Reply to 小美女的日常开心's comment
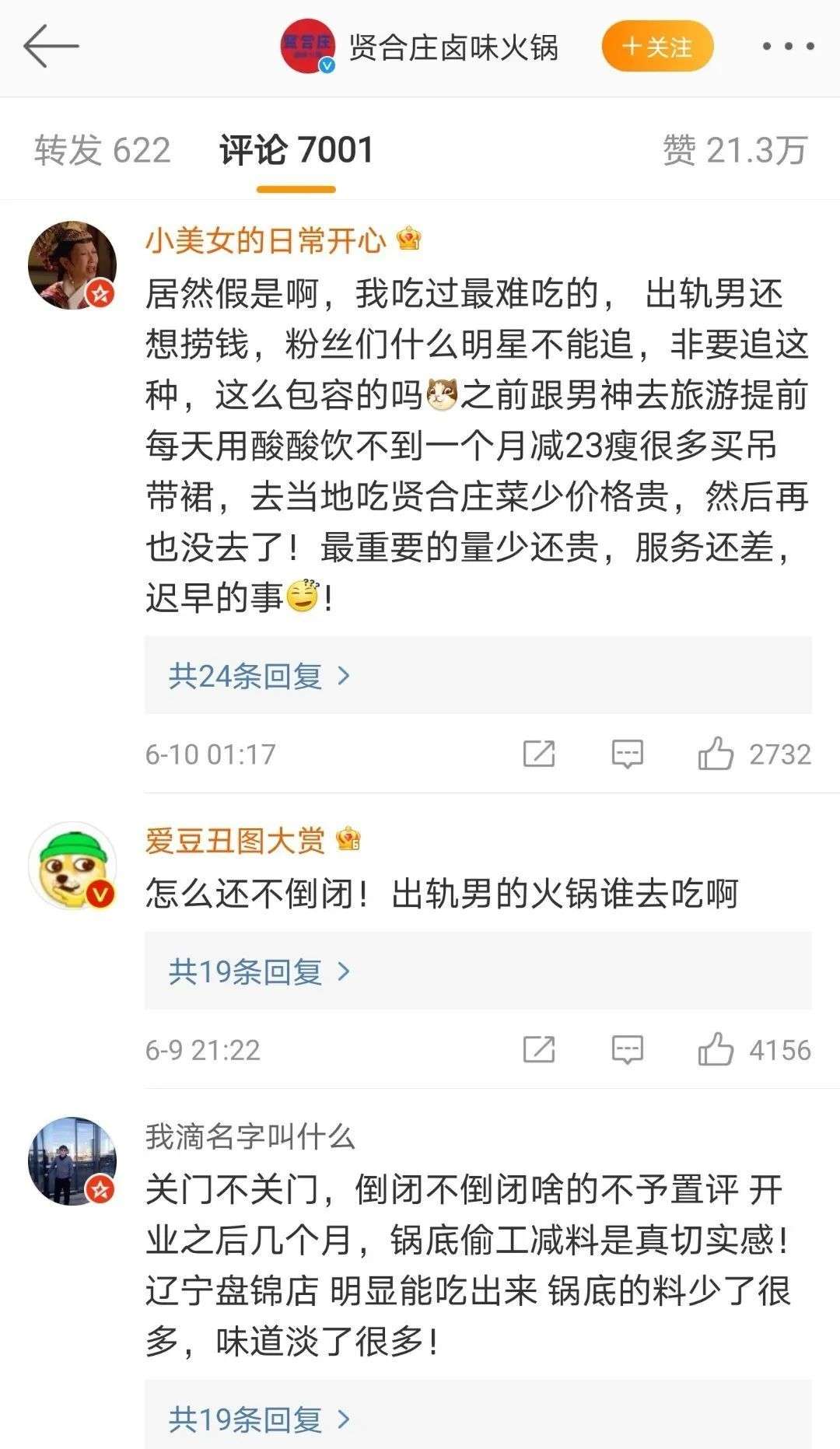The image size is (840, 1449). click(x=627, y=754)
